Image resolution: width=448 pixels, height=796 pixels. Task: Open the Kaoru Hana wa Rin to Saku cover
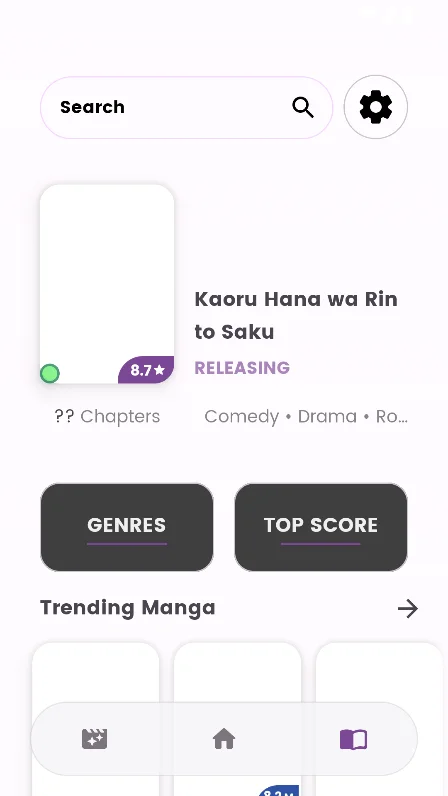click(x=107, y=284)
